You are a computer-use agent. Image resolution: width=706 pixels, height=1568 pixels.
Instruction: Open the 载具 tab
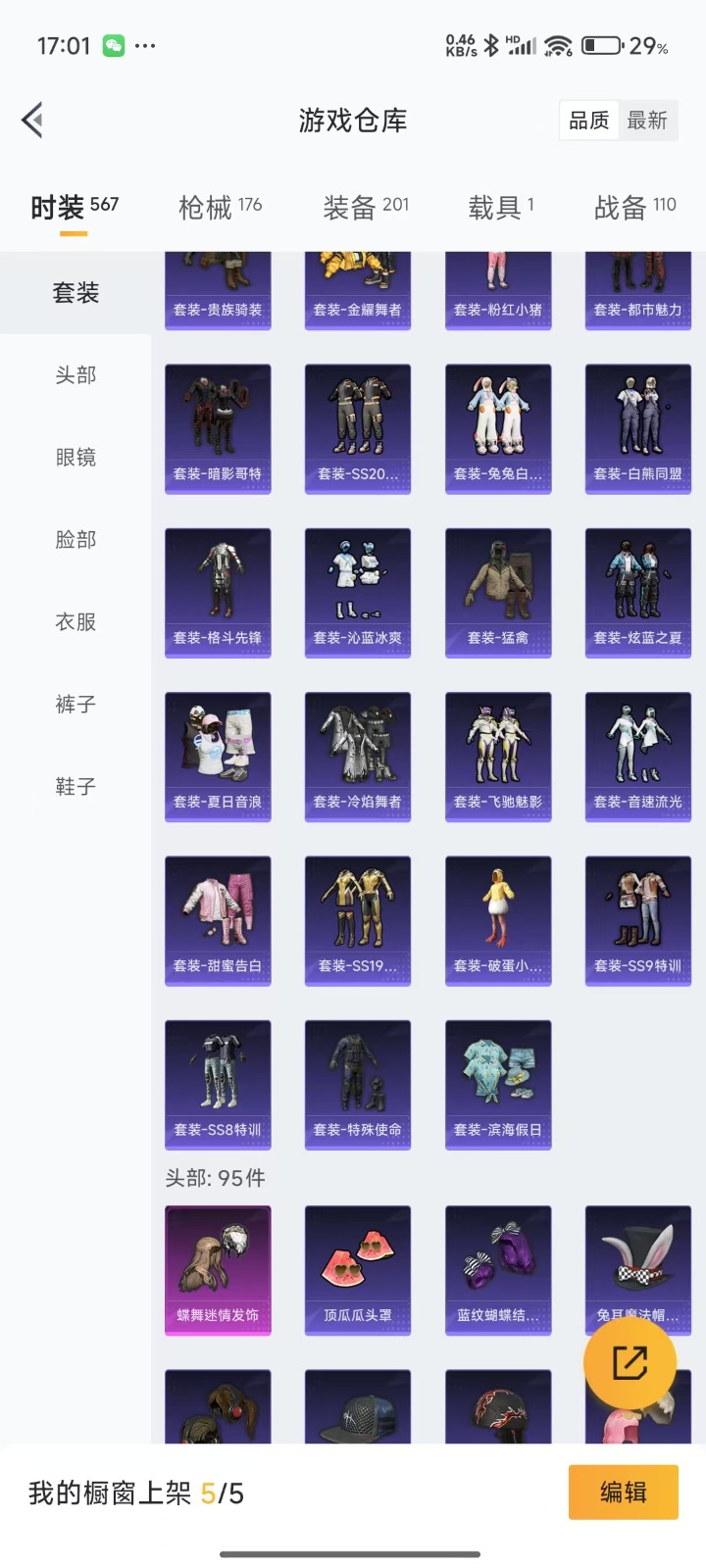pos(500,207)
